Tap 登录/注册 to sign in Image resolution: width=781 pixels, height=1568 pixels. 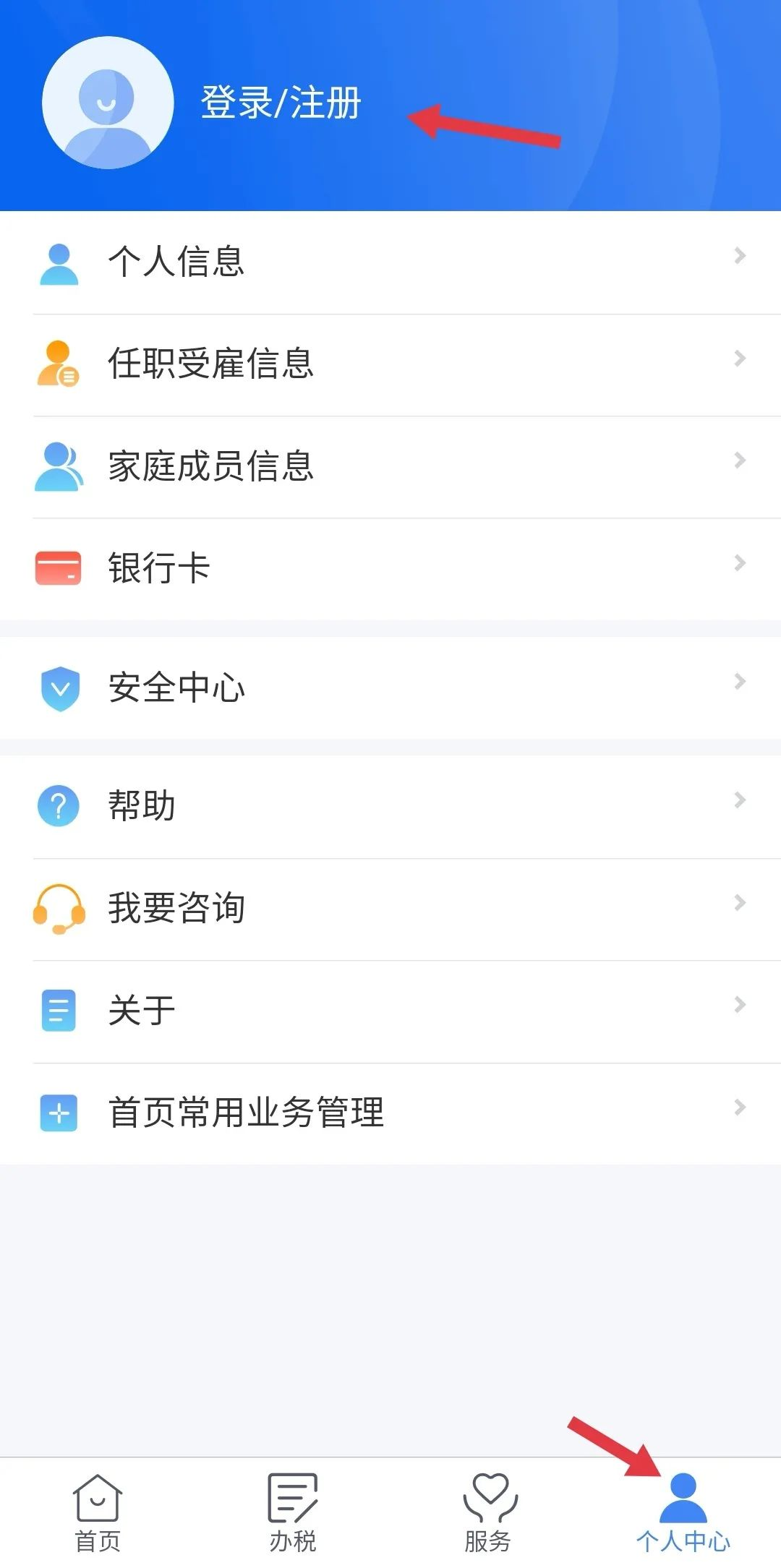pyautogui.click(x=281, y=103)
